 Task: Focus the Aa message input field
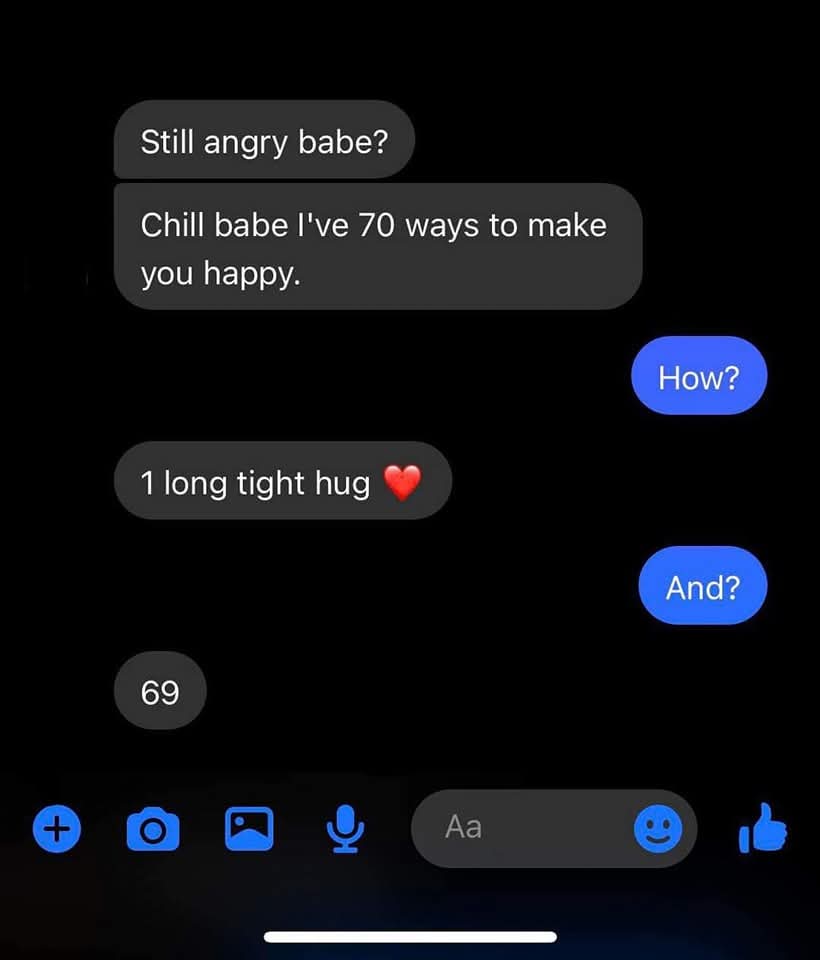[x=520, y=828]
